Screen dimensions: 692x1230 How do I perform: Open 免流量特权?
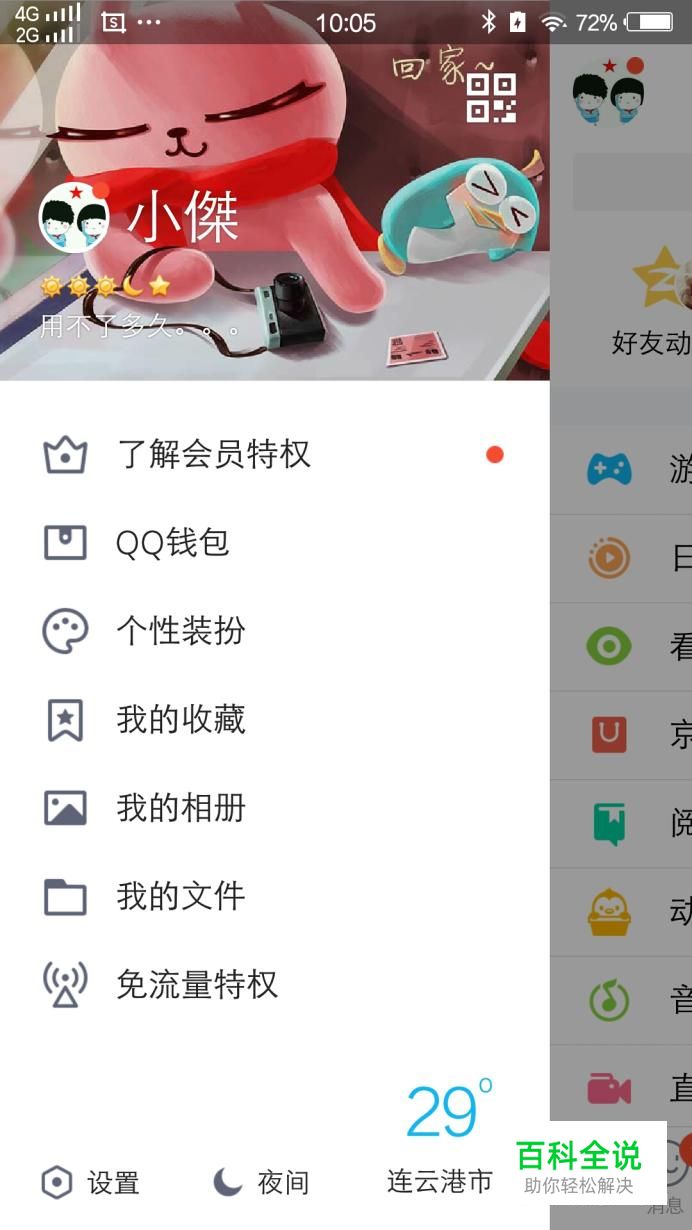click(x=196, y=985)
